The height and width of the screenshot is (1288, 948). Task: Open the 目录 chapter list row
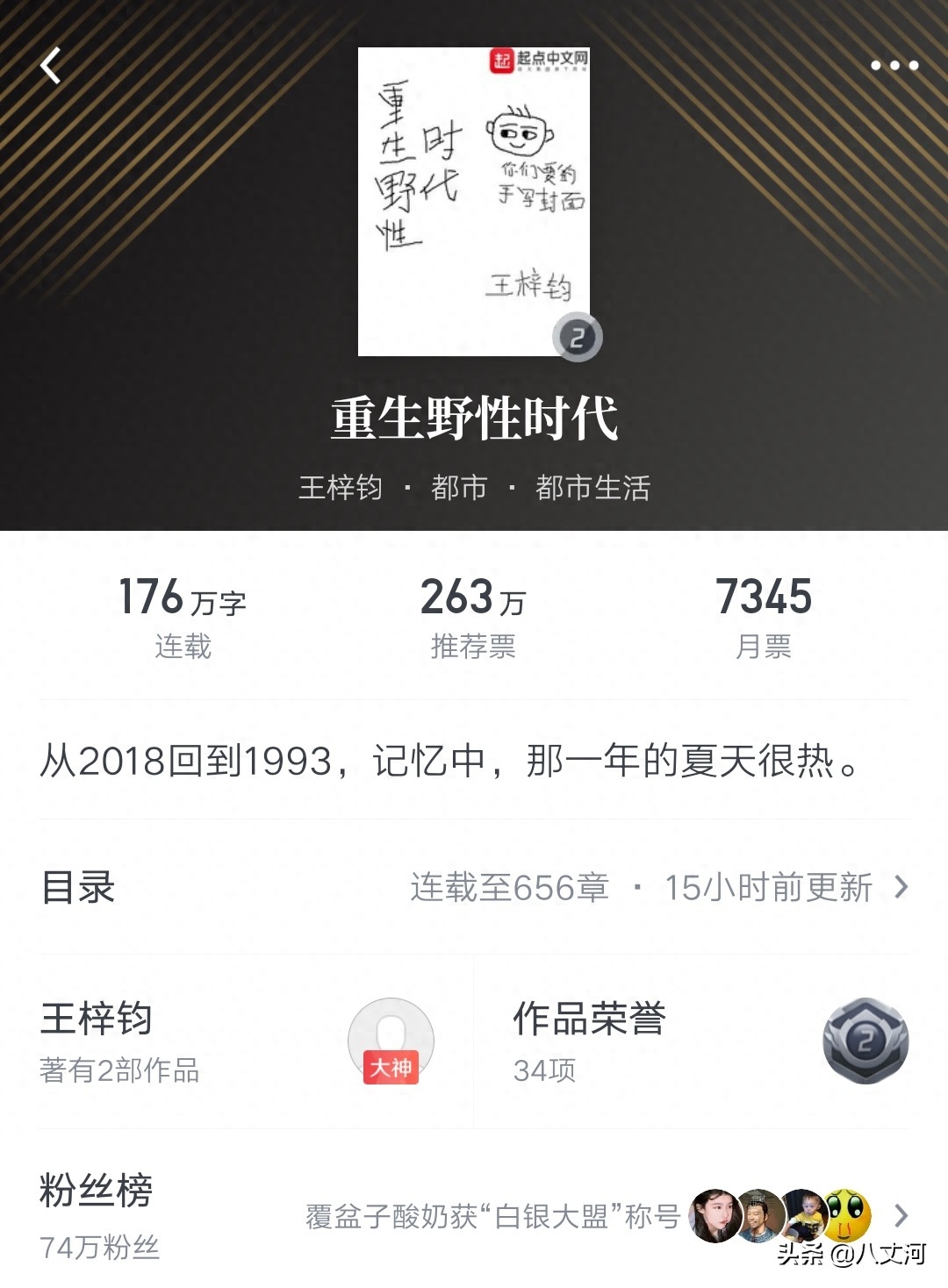[474, 888]
